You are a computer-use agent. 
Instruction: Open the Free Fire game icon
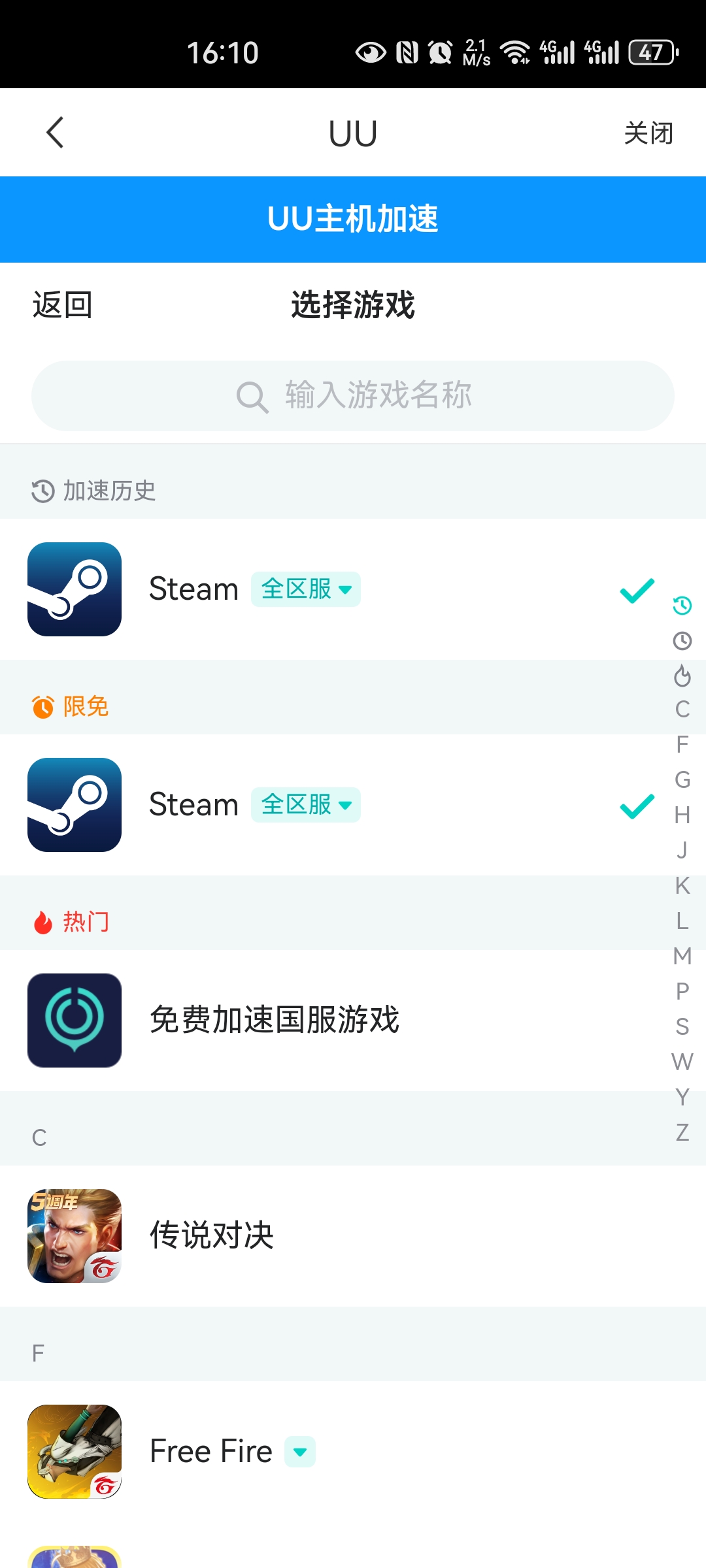tap(74, 1452)
